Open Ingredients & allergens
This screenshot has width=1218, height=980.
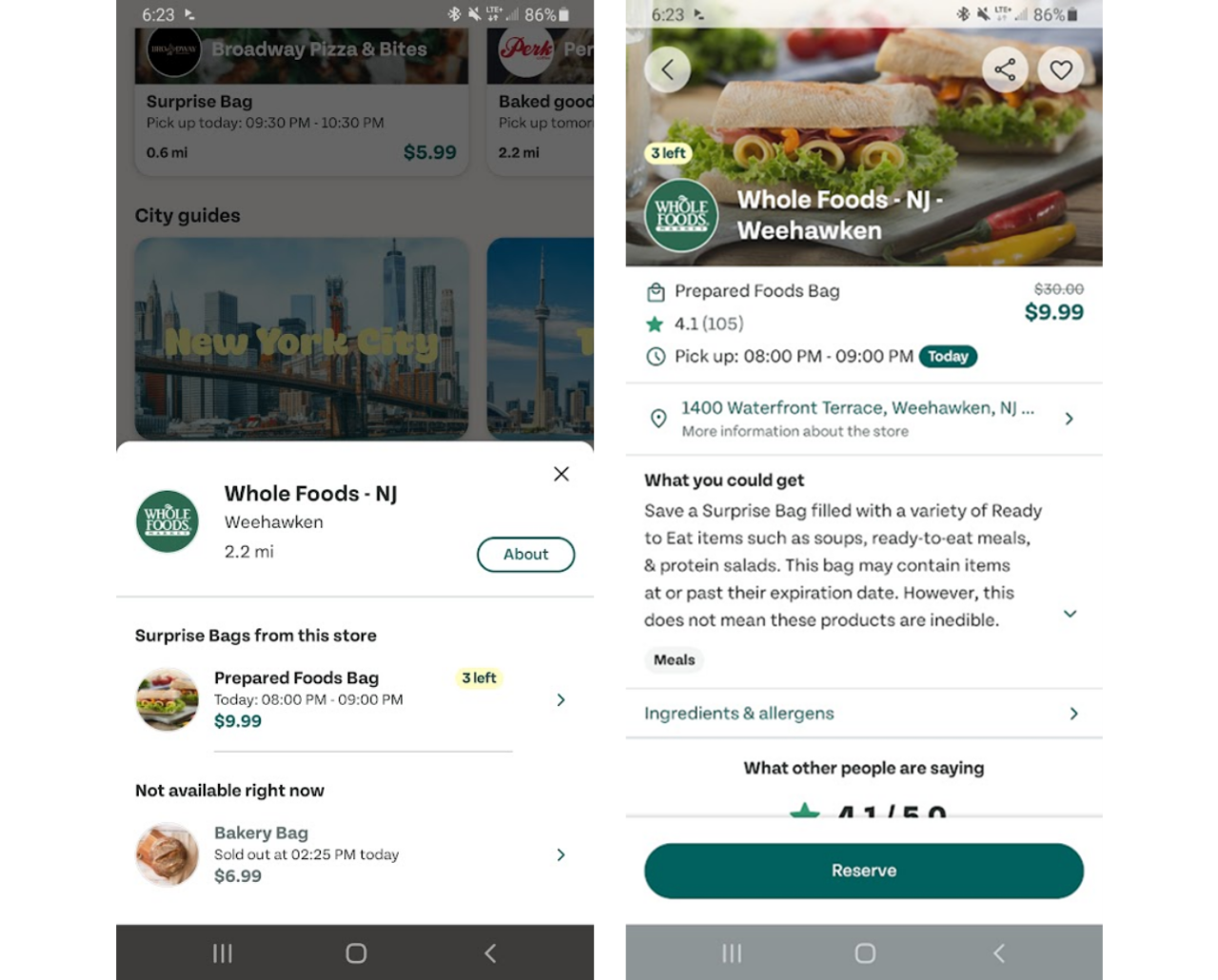[x=862, y=714]
